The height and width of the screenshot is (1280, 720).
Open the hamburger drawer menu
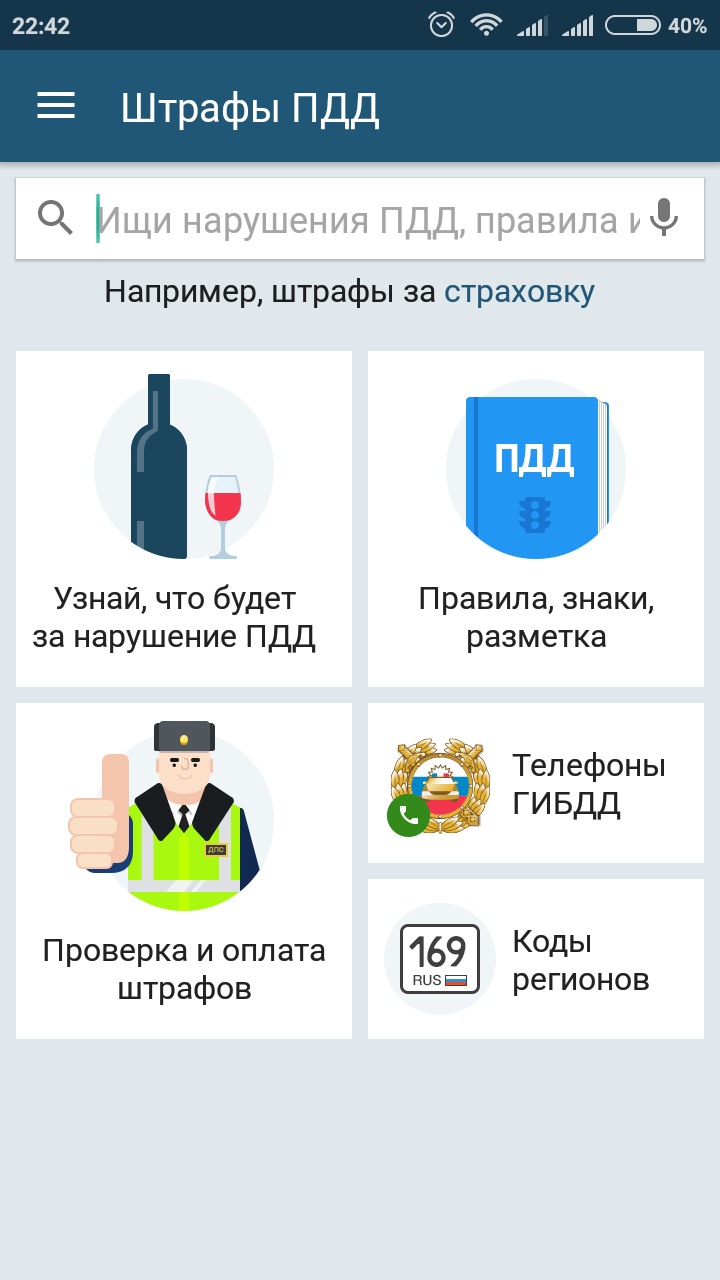click(56, 106)
